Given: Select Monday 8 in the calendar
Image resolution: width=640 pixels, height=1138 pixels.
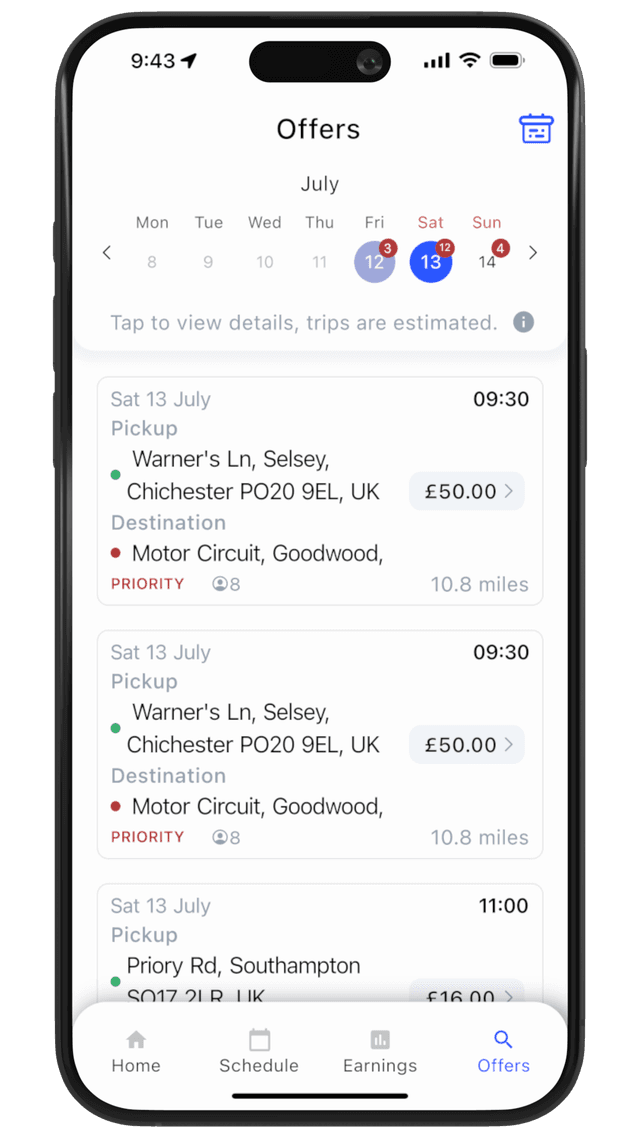Looking at the screenshot, I should [x=152, y=262].
